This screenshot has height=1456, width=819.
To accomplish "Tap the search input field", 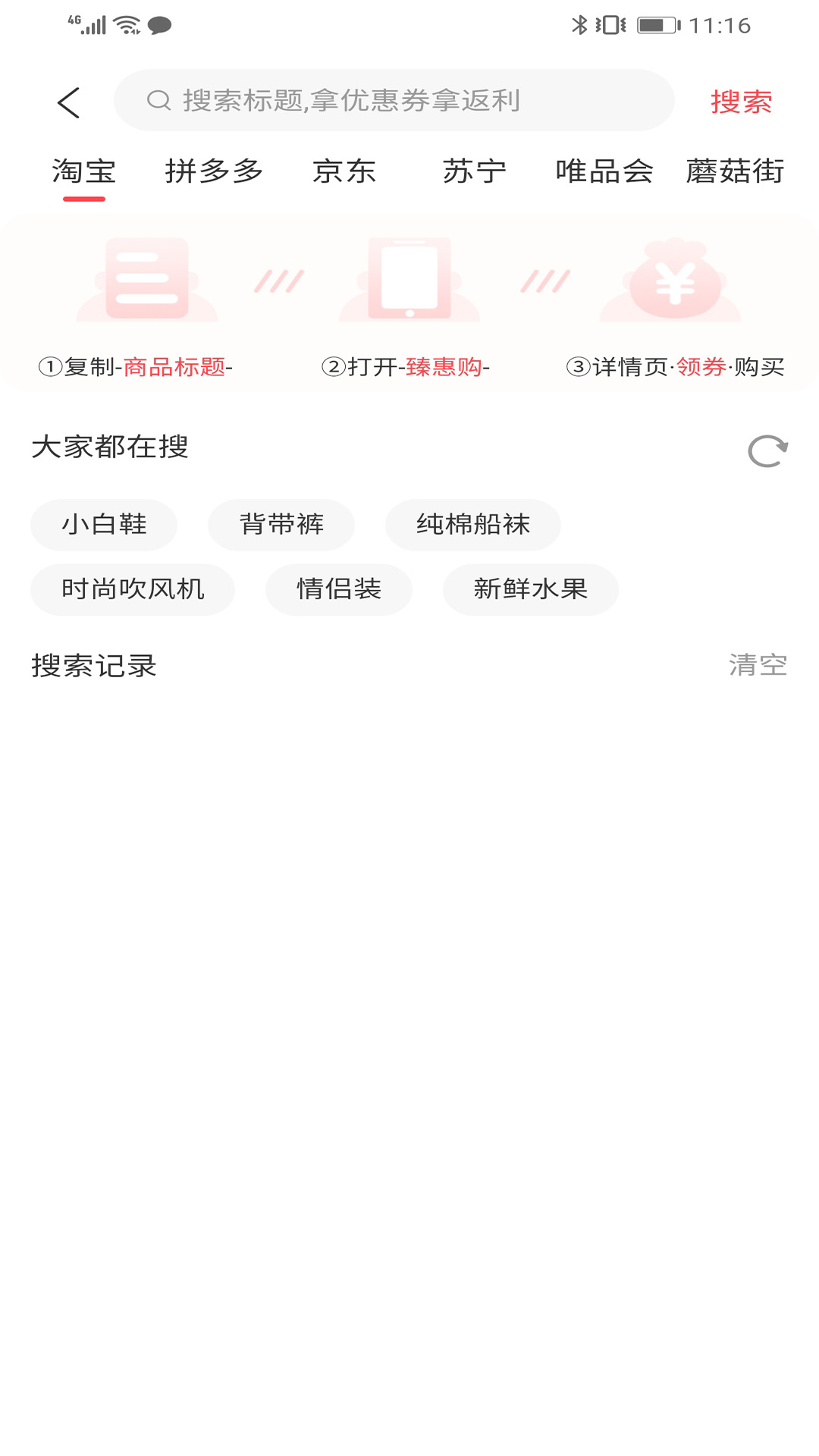I will (394, 99).
